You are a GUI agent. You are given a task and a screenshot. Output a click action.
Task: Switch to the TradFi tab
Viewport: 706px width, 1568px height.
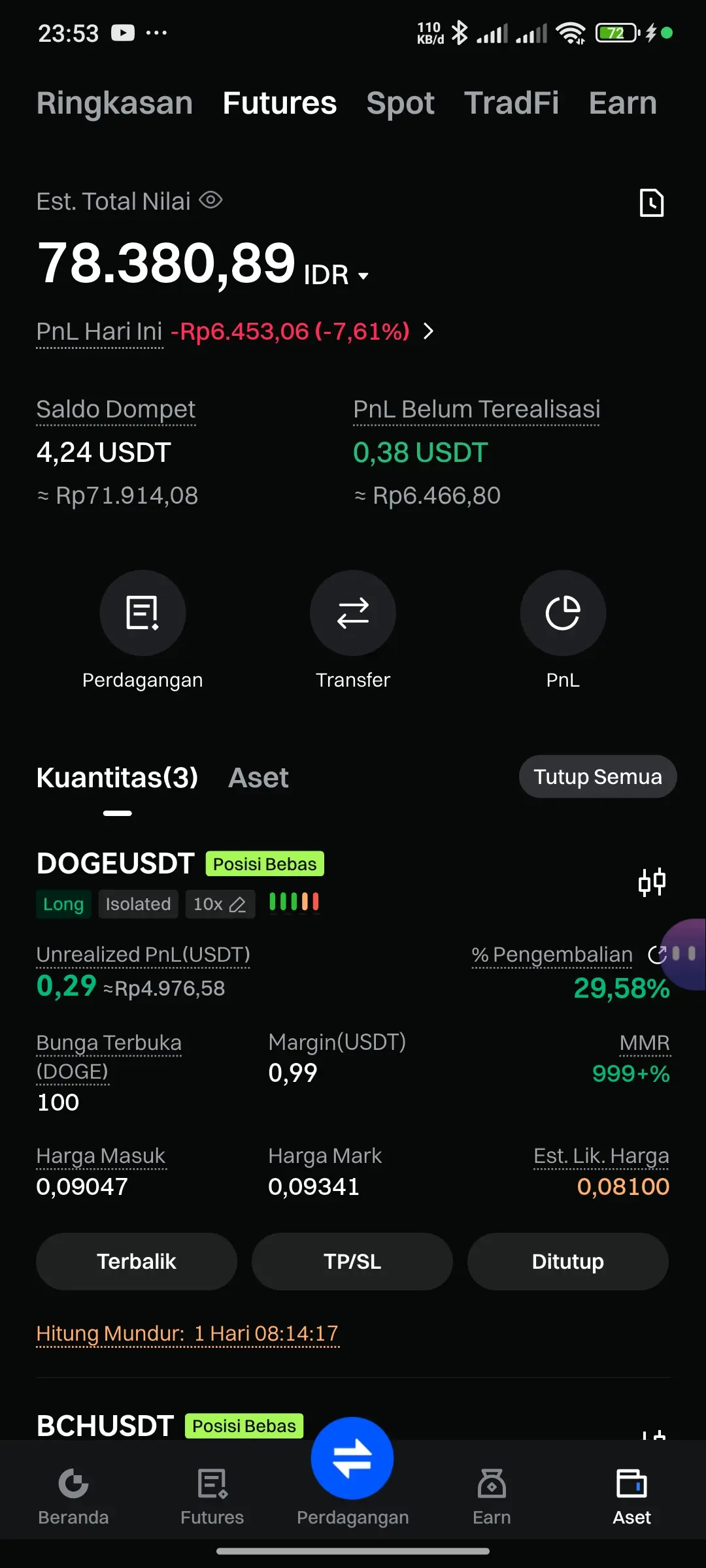pyautogui.click(x=511, y=103)
